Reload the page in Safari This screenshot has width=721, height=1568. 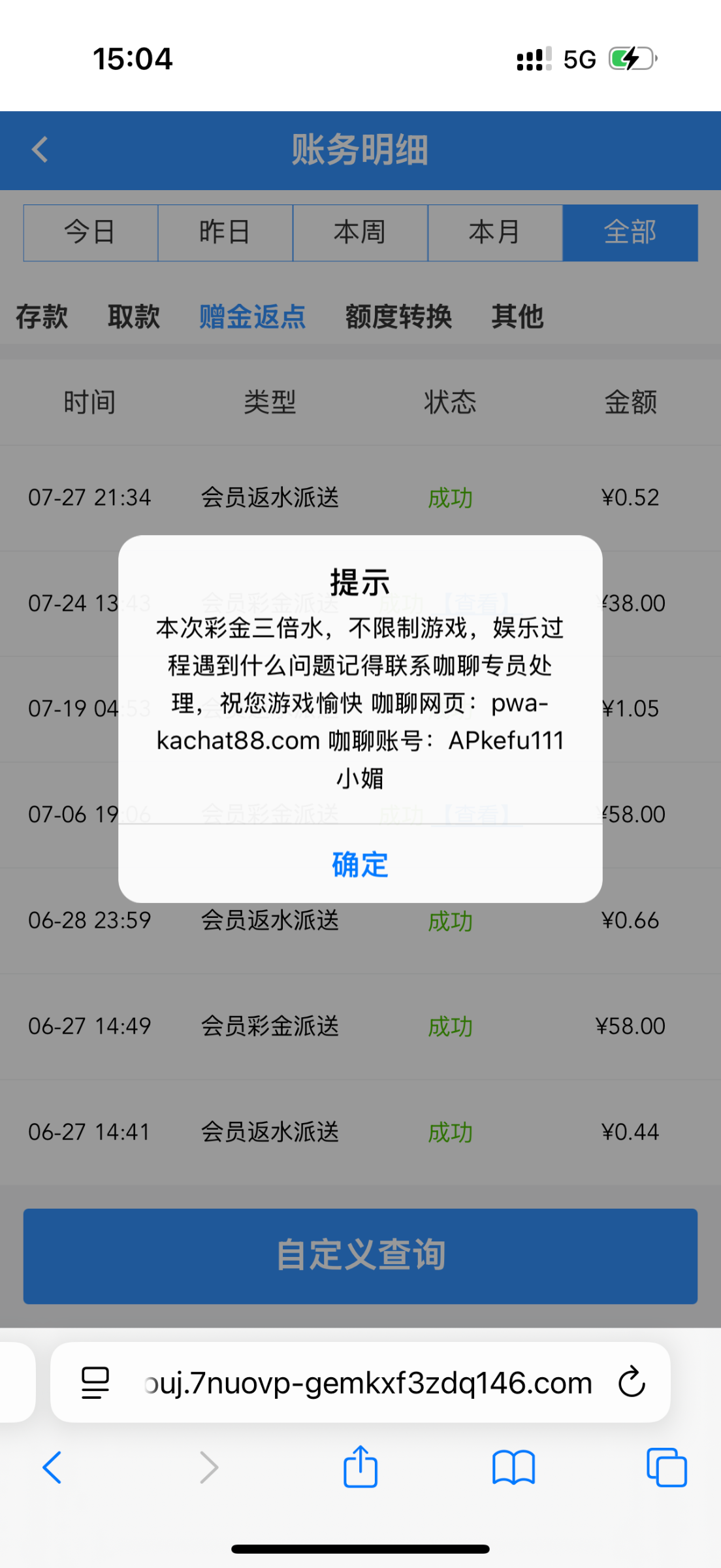(632, 1382)
